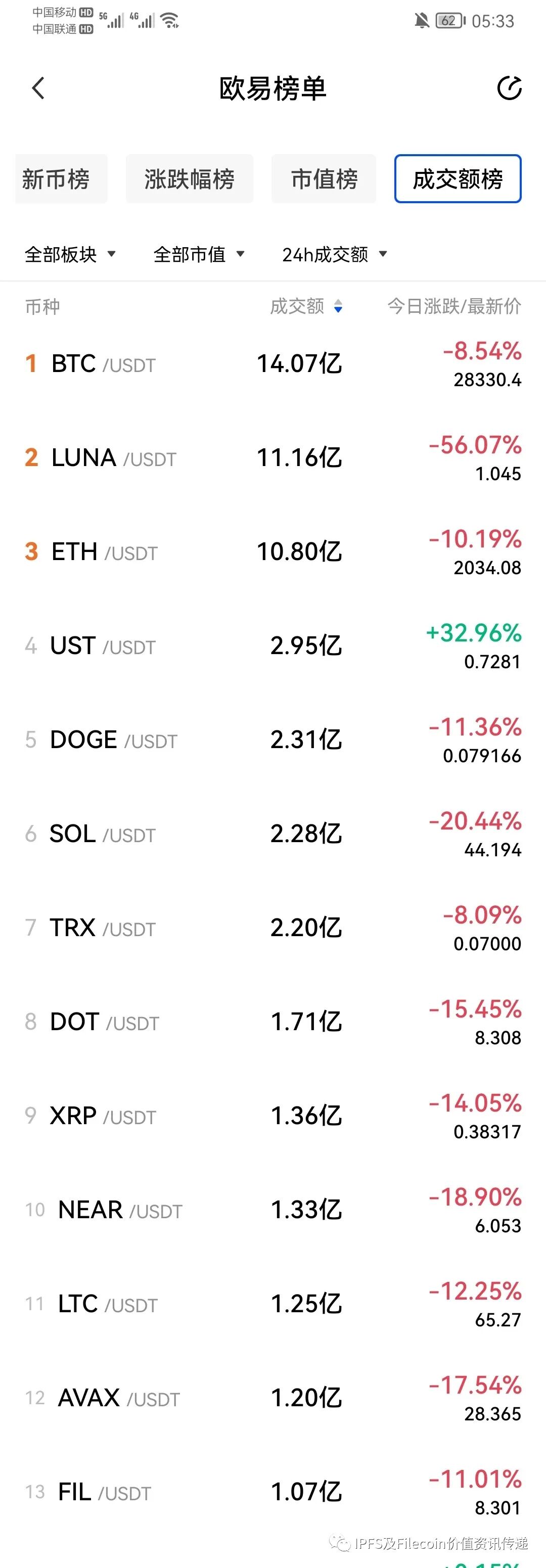Expand the 24h成交额 dropdown
546x1568 pixels.
point(334,254)
